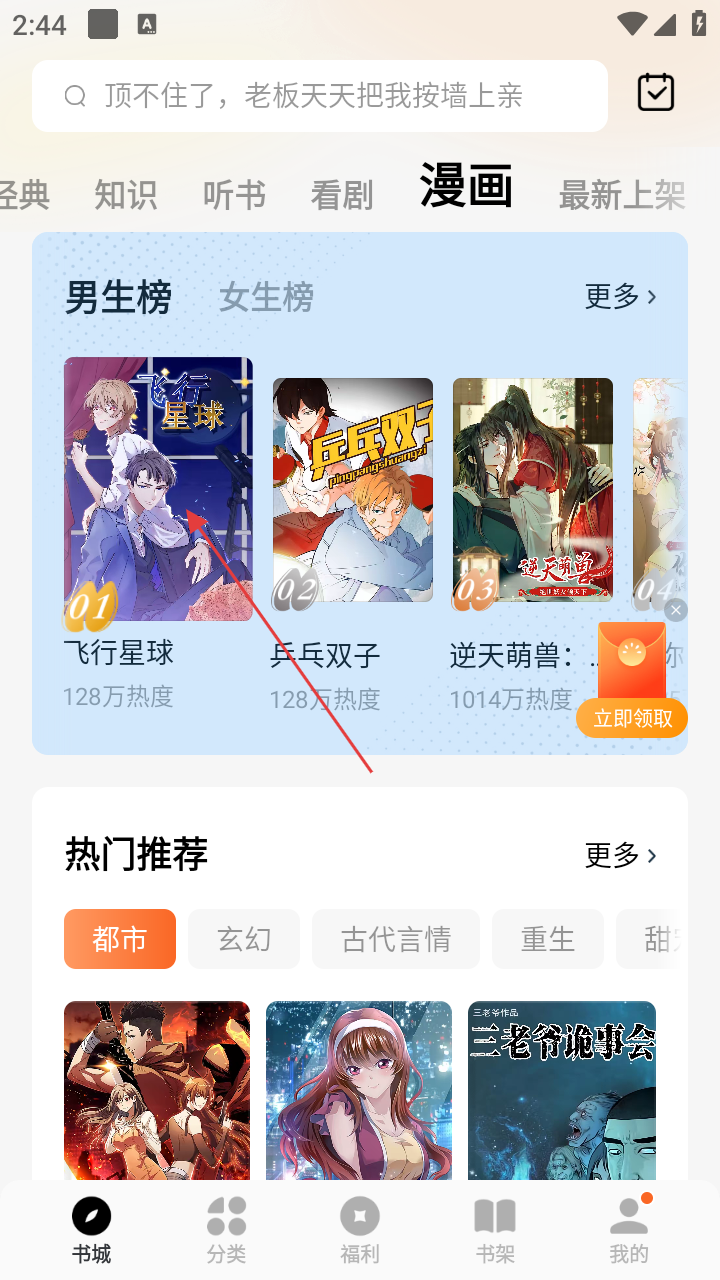Screen dimensions: 720x1280
Task: Select the 重生 genre chip
Action: pos(548,939)
